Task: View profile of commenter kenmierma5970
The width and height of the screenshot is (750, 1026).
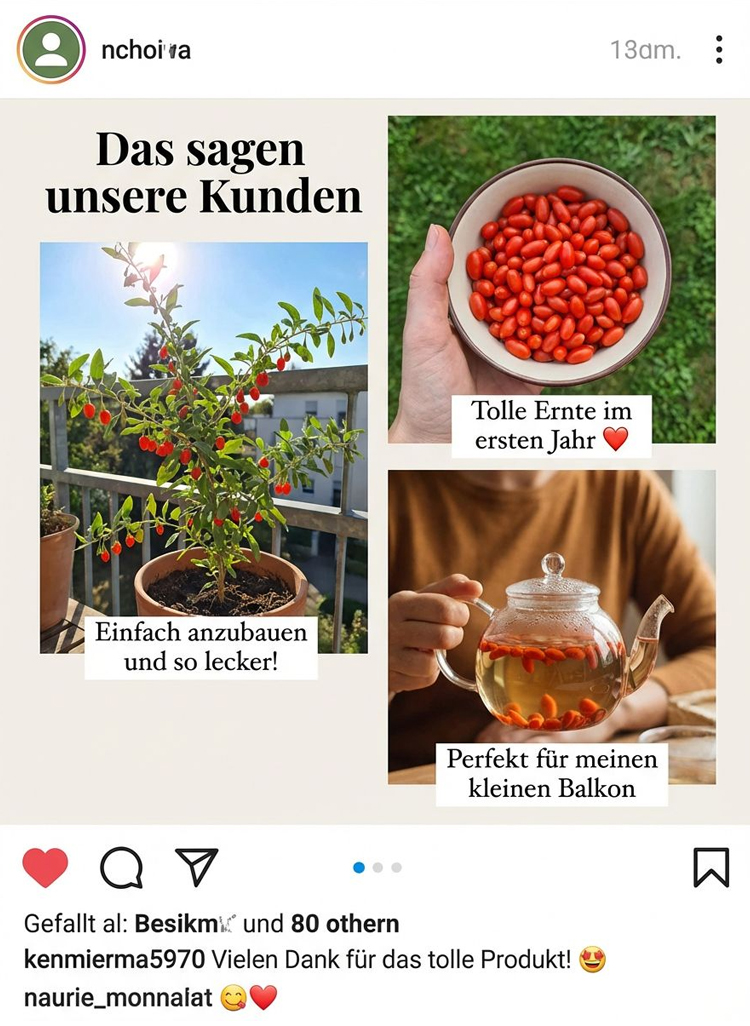Action: tap(115, 960)
